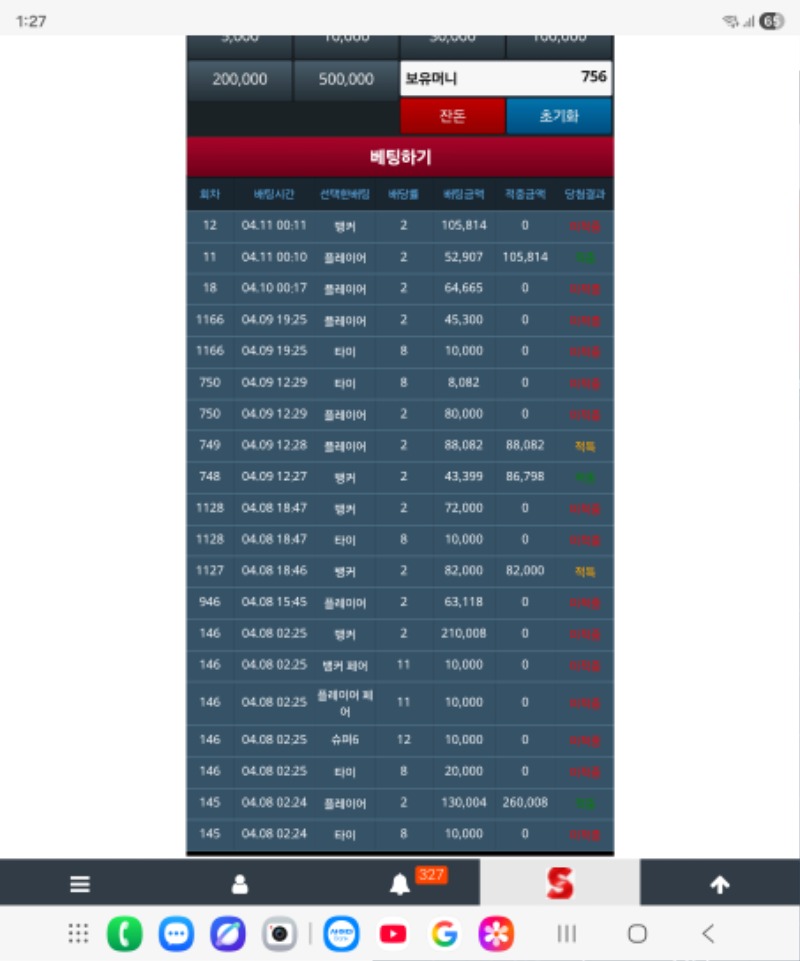Open the user profile icon
The image size is (800, 961).
click(240, 884)
